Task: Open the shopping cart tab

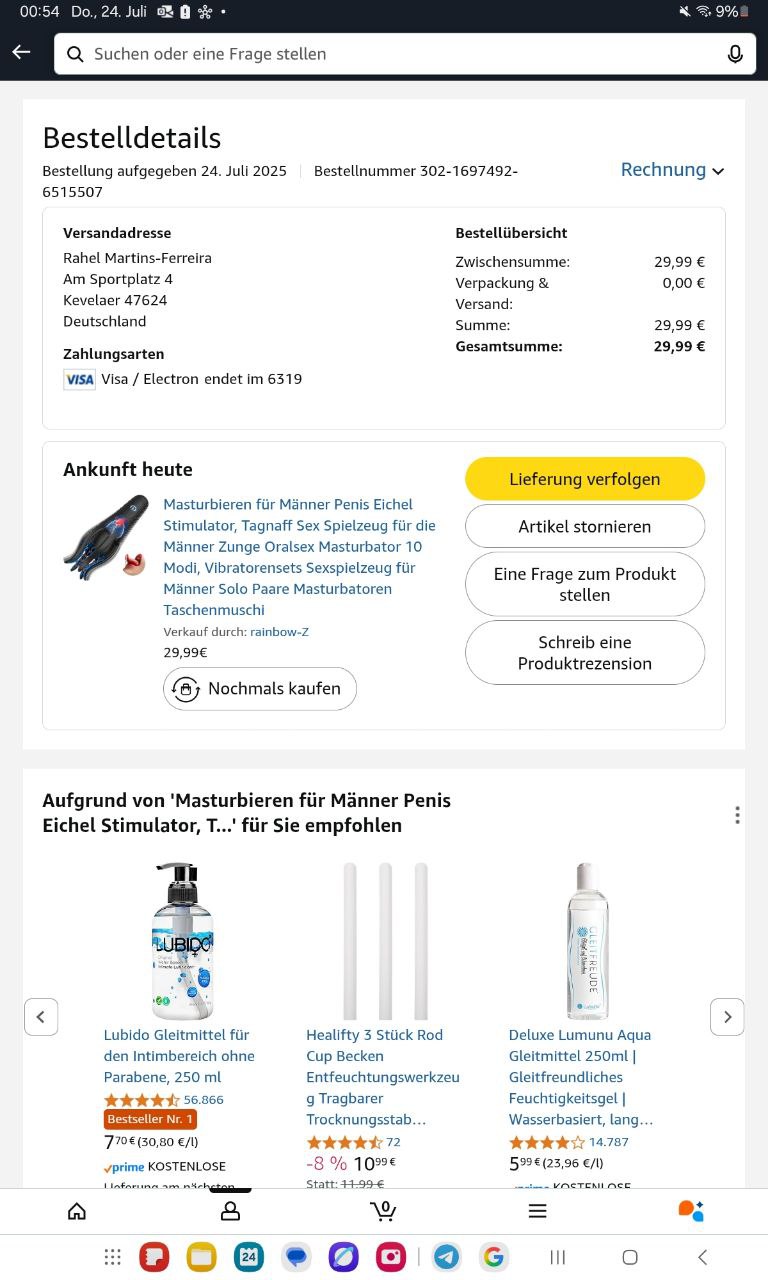Action: click(x=383, y=1211)
